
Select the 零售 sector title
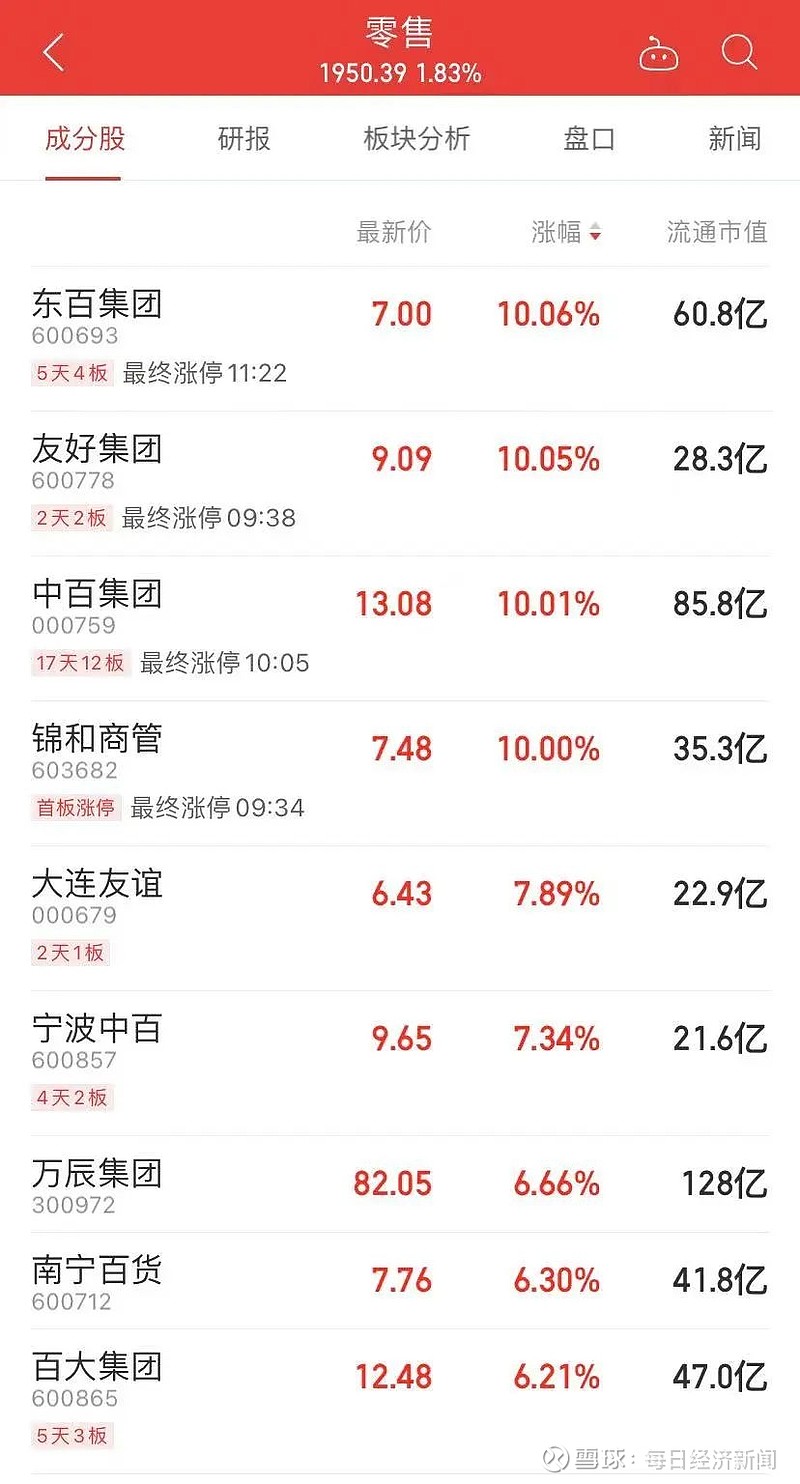(400, 35)
